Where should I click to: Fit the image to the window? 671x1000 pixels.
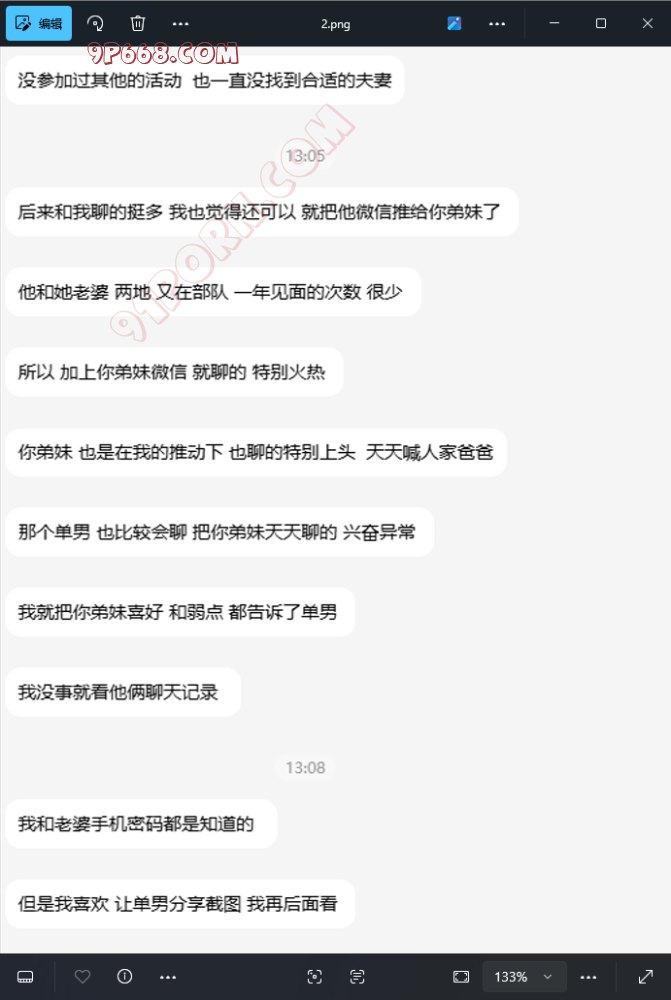click(461, 976)
